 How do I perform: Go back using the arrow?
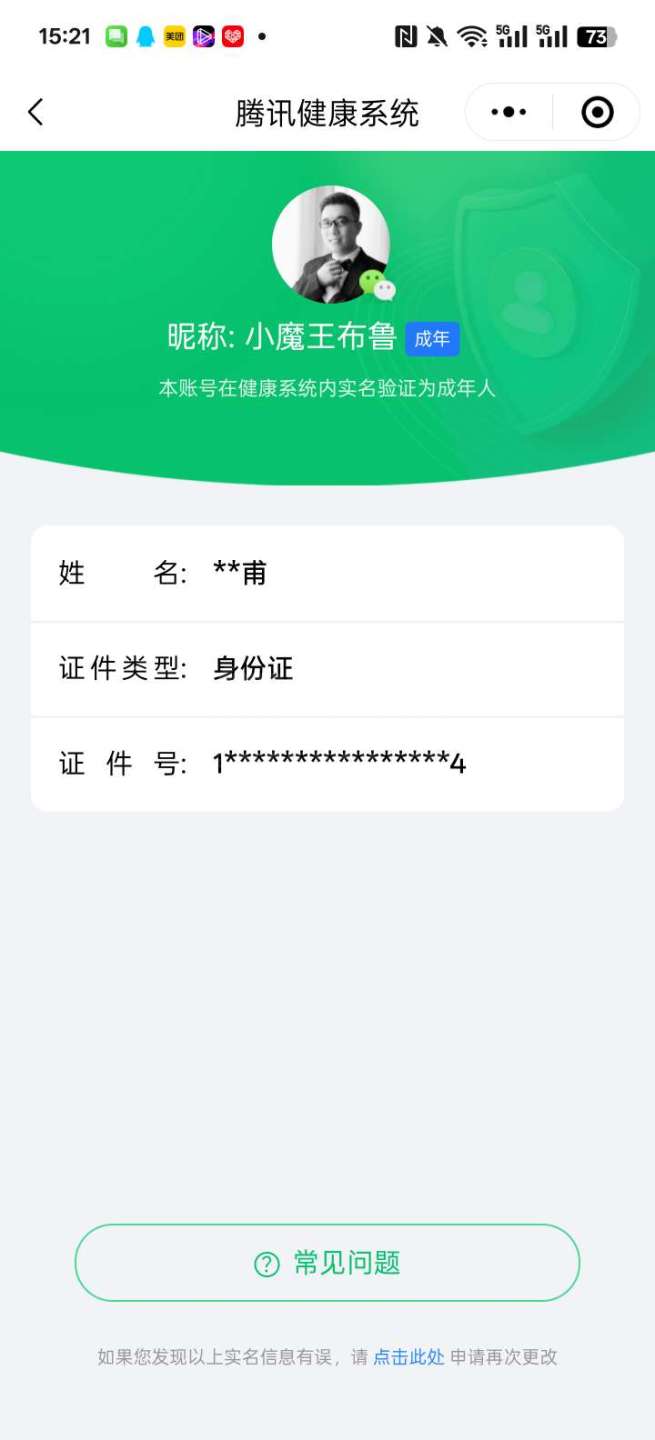tap(36, 112)
